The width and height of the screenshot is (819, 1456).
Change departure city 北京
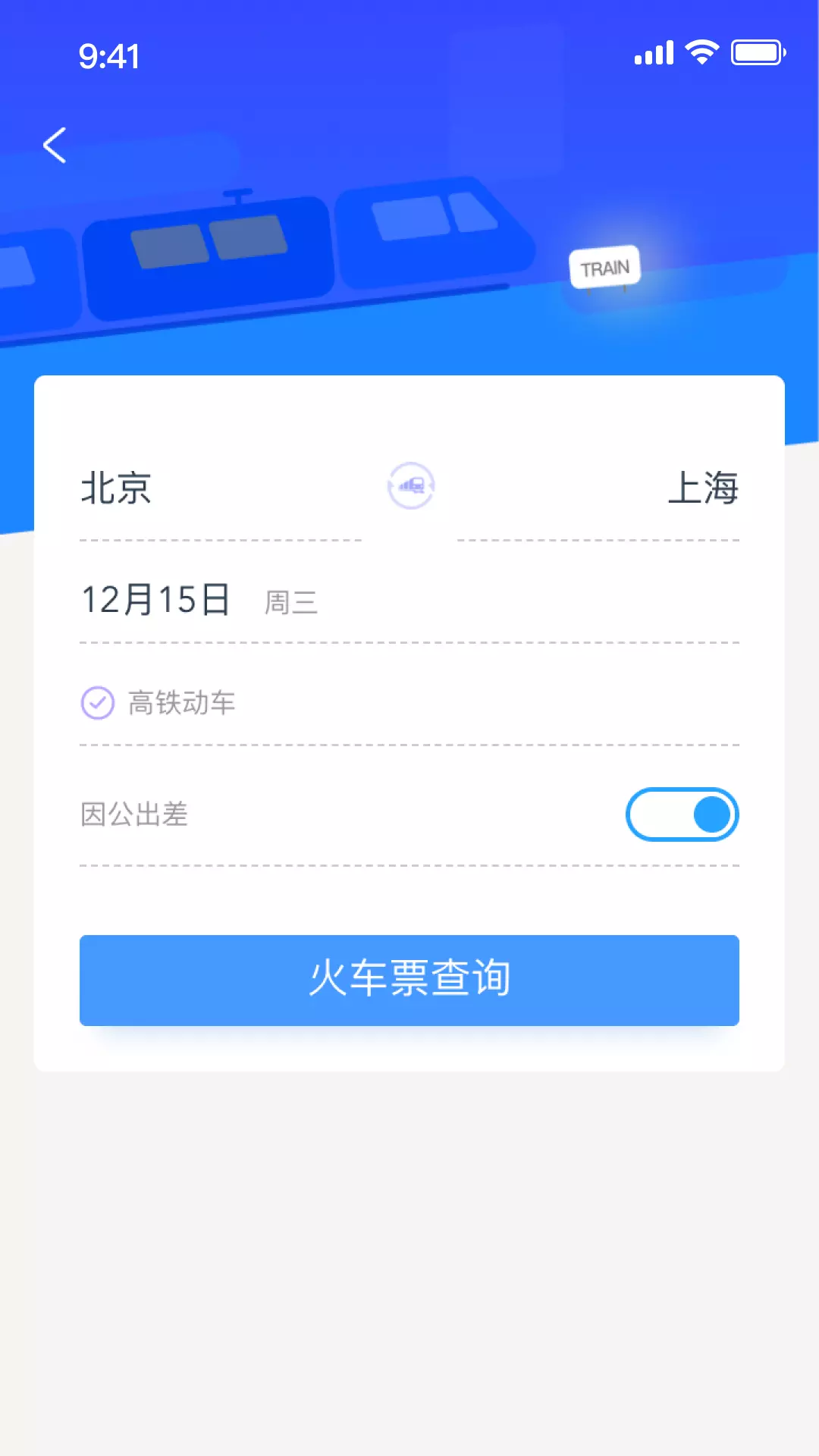[116, 488]
